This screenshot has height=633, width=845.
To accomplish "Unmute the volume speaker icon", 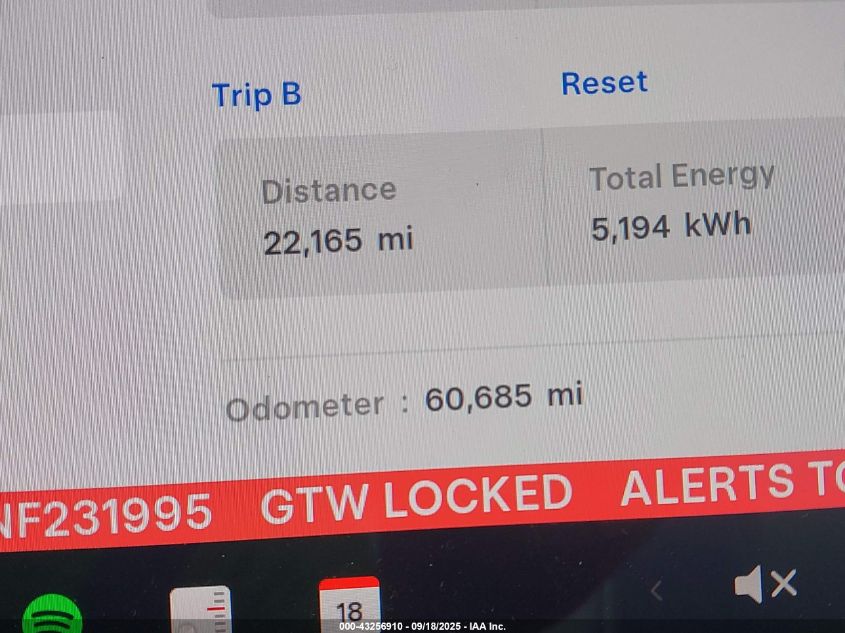I will click(x=764, y=584).
